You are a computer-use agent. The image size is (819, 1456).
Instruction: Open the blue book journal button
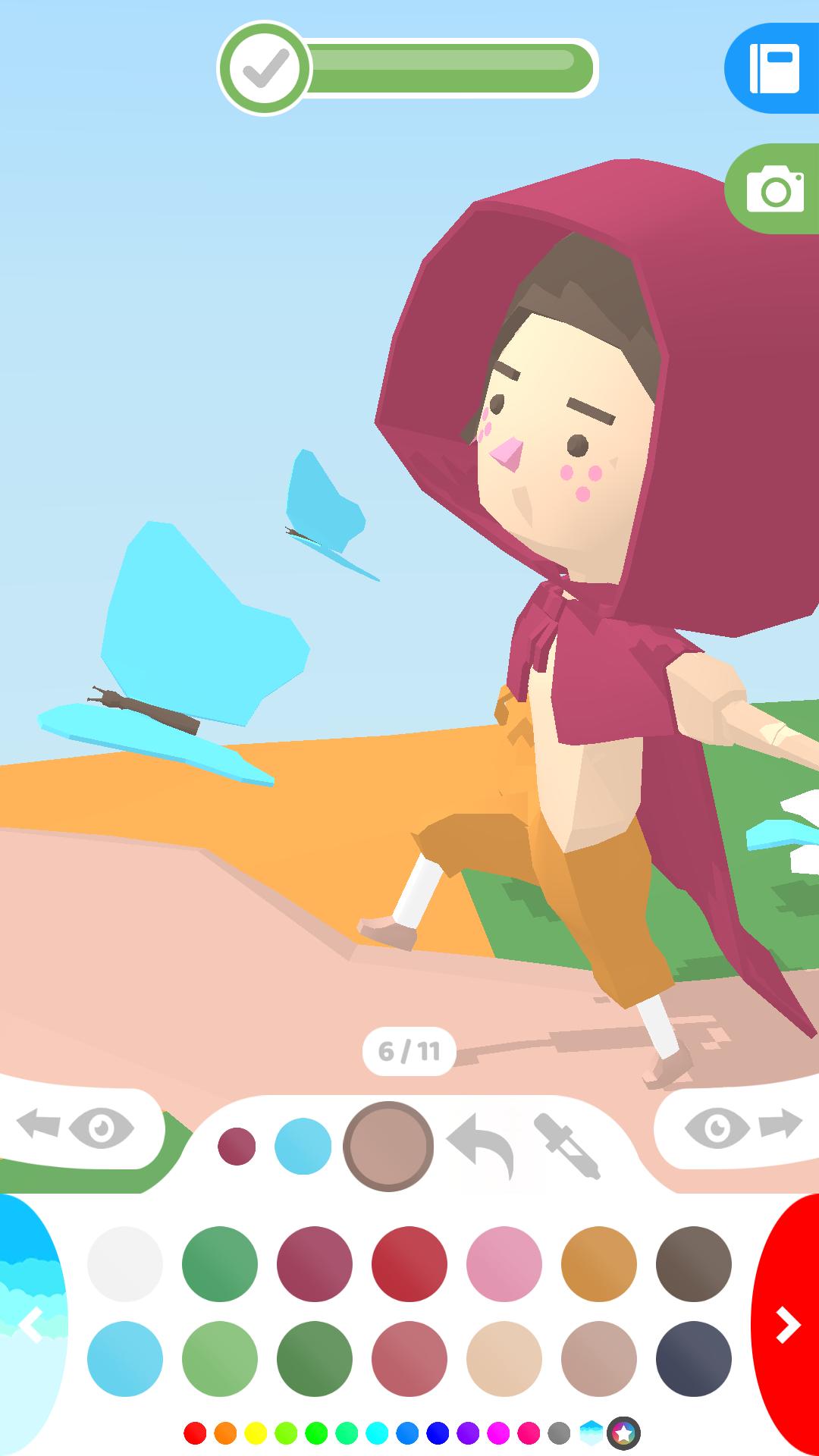coord(773,68)
